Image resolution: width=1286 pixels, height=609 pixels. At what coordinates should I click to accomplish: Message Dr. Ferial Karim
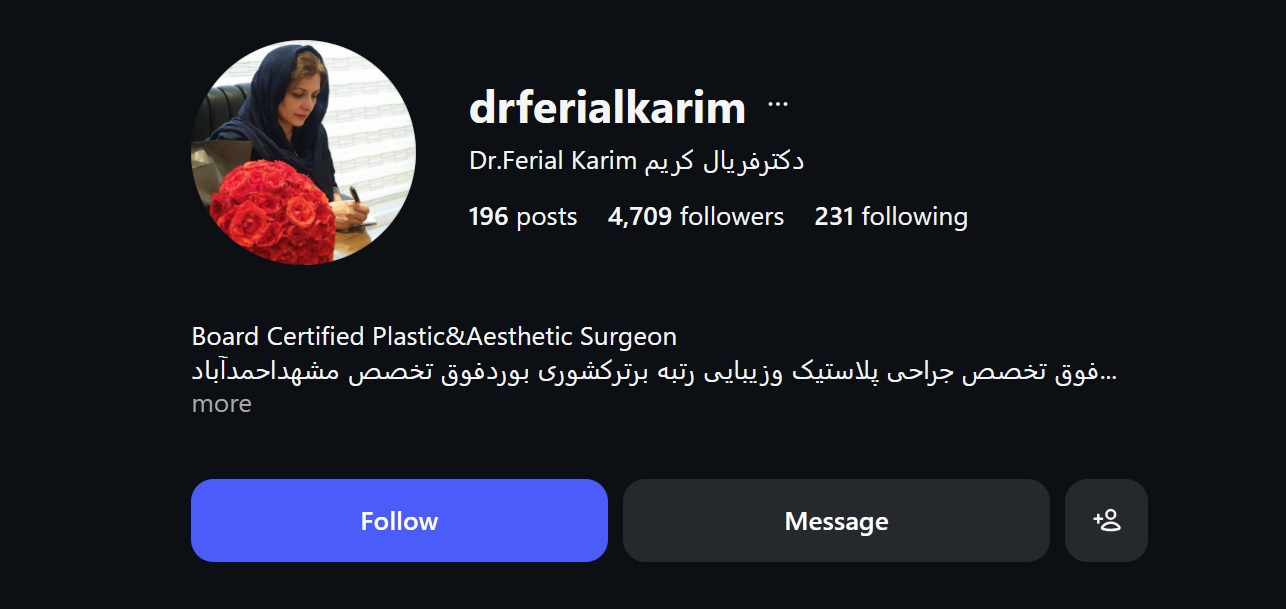836,521
